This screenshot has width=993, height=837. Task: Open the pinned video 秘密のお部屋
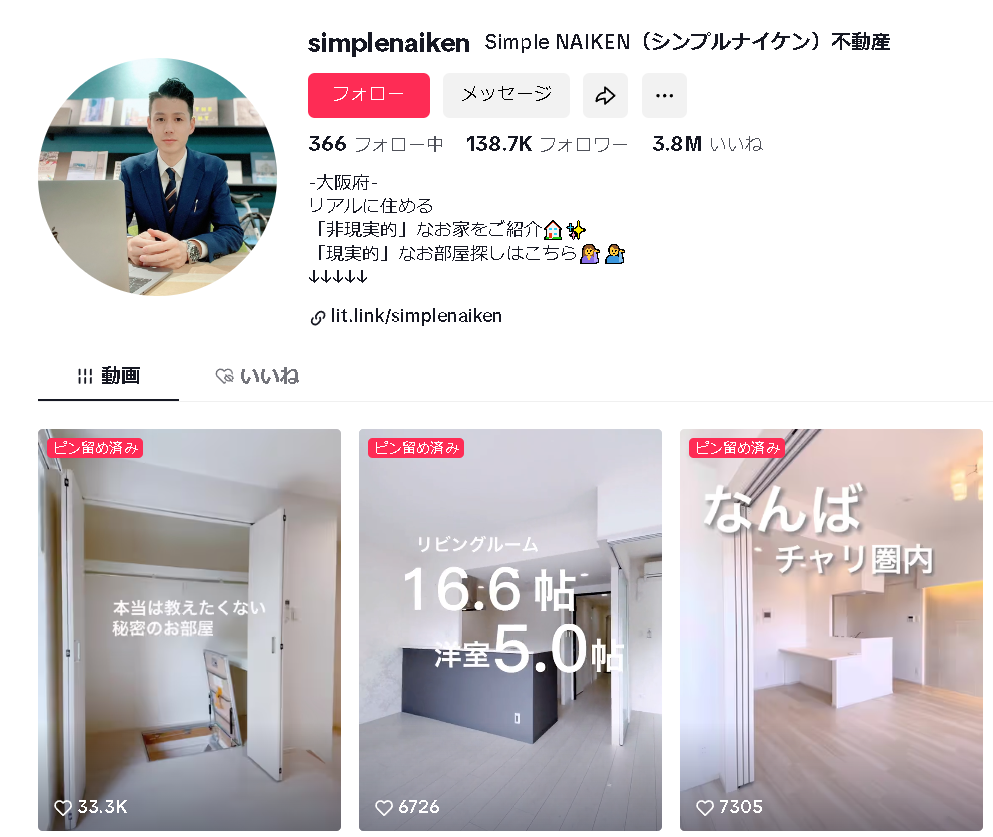189,630
